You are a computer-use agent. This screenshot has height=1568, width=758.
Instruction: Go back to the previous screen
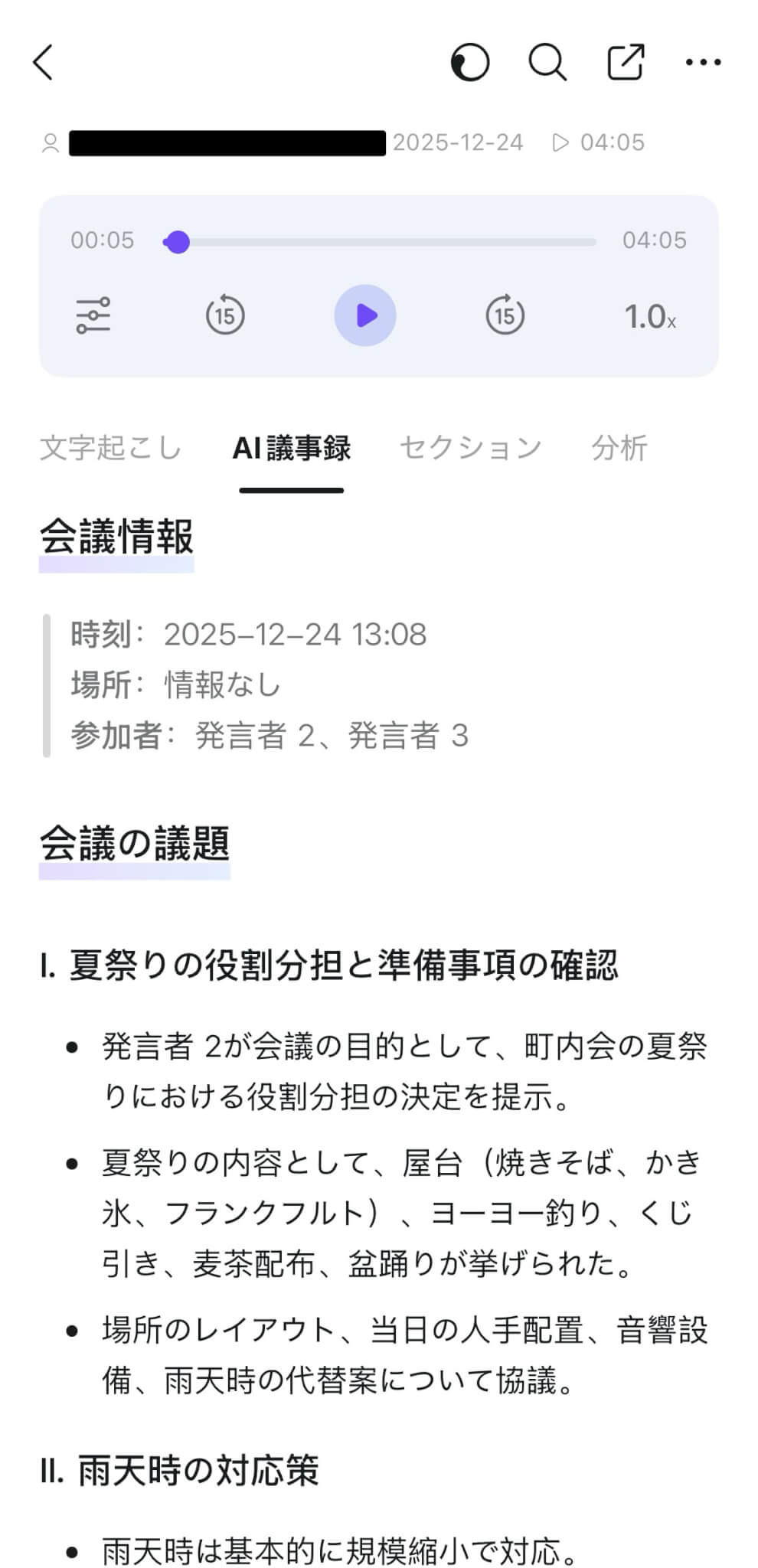point(44,62)
